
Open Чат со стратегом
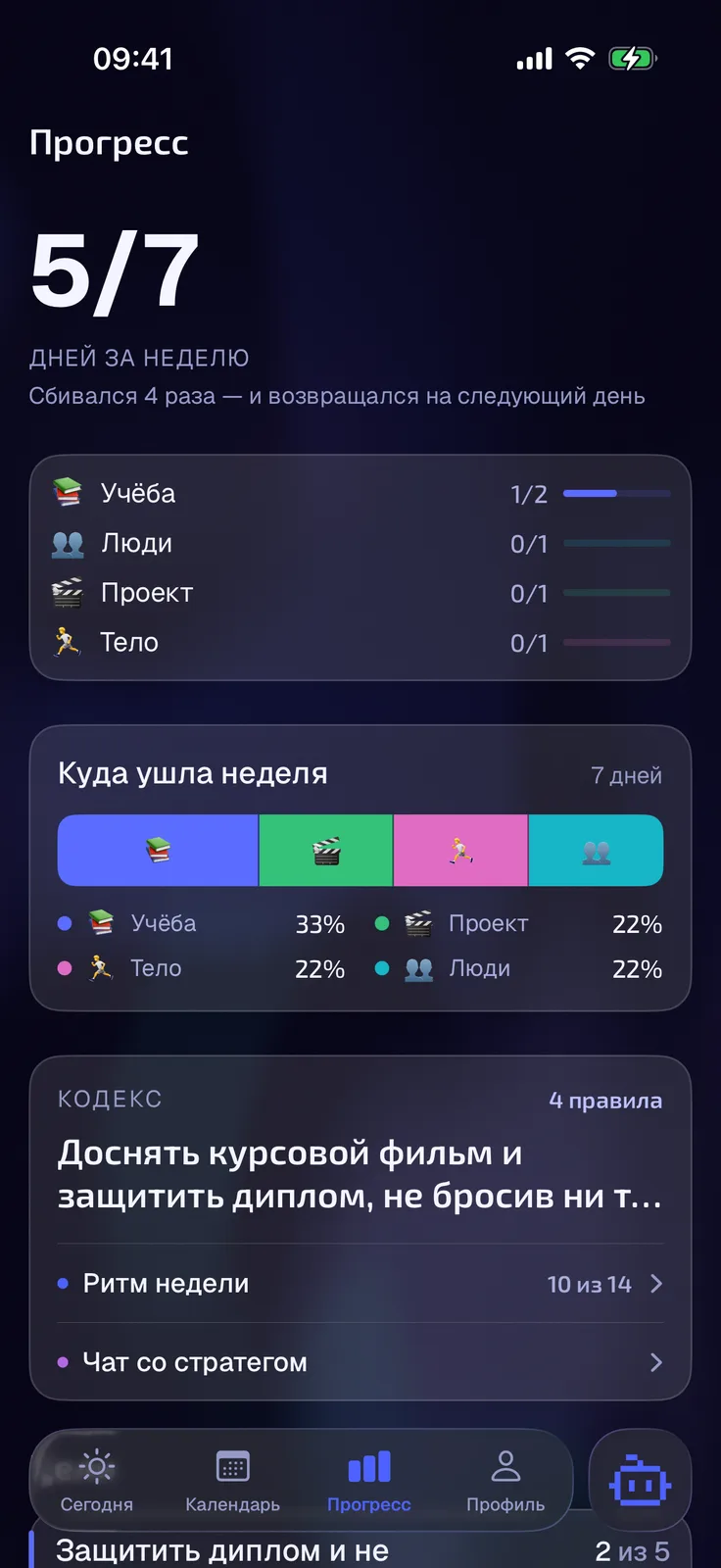point(360,1362)
